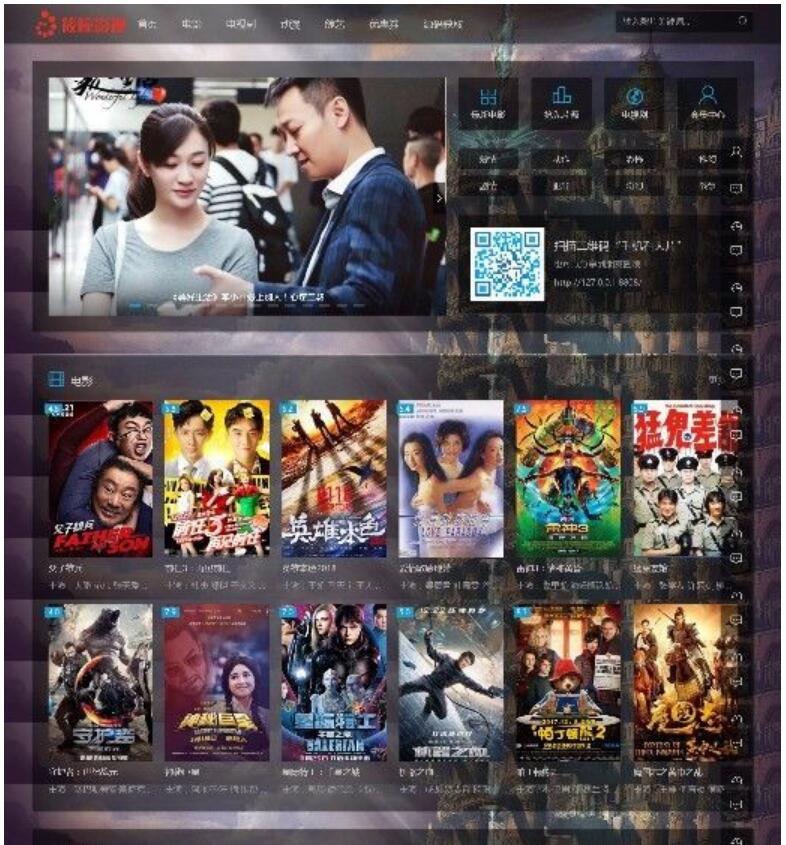Open the member center tile with person icon
This screenshot has width=786, height=845.
707,103
